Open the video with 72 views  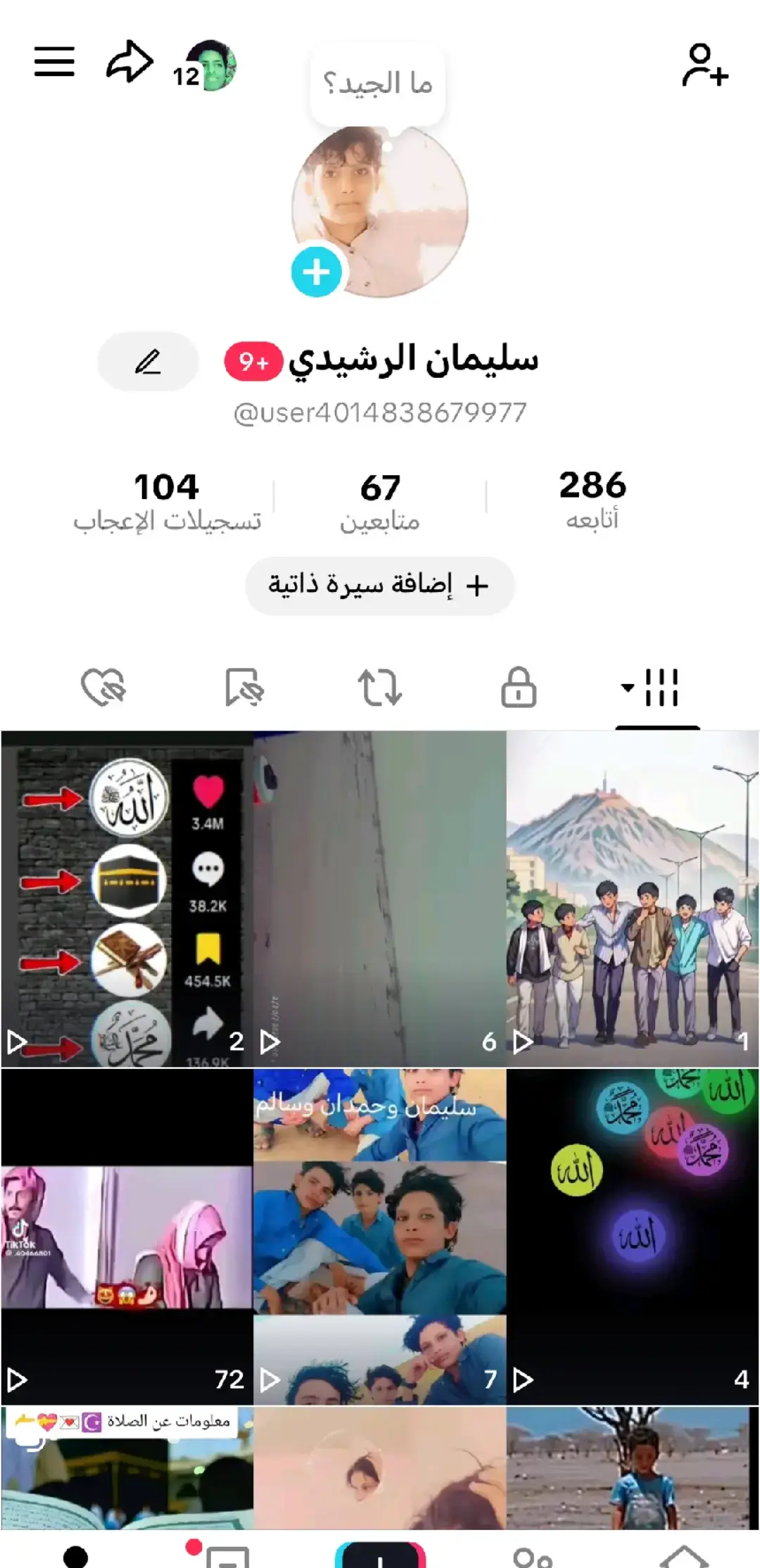coord(127,1236)
